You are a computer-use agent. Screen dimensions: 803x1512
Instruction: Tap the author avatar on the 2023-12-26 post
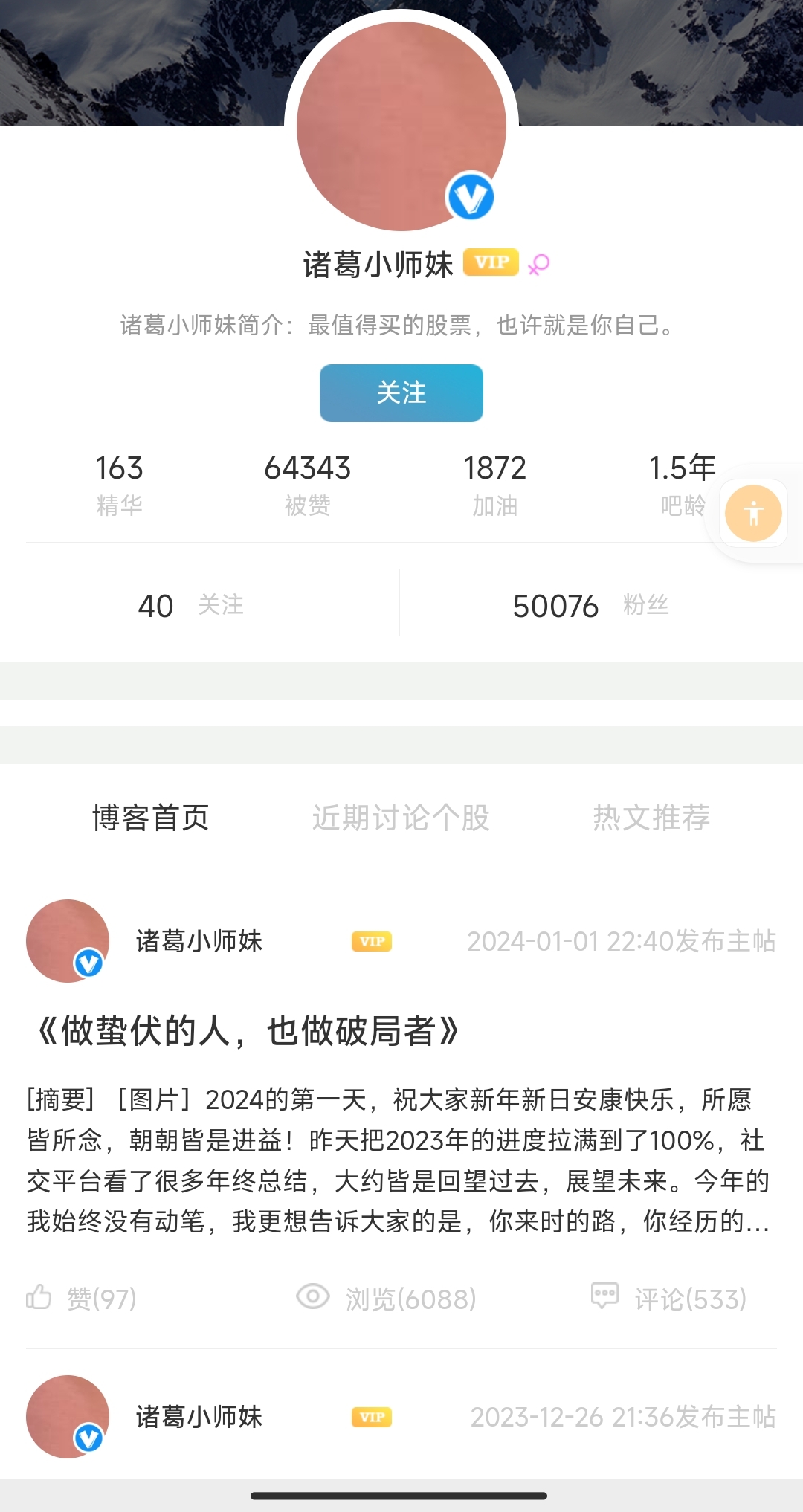68,1417
